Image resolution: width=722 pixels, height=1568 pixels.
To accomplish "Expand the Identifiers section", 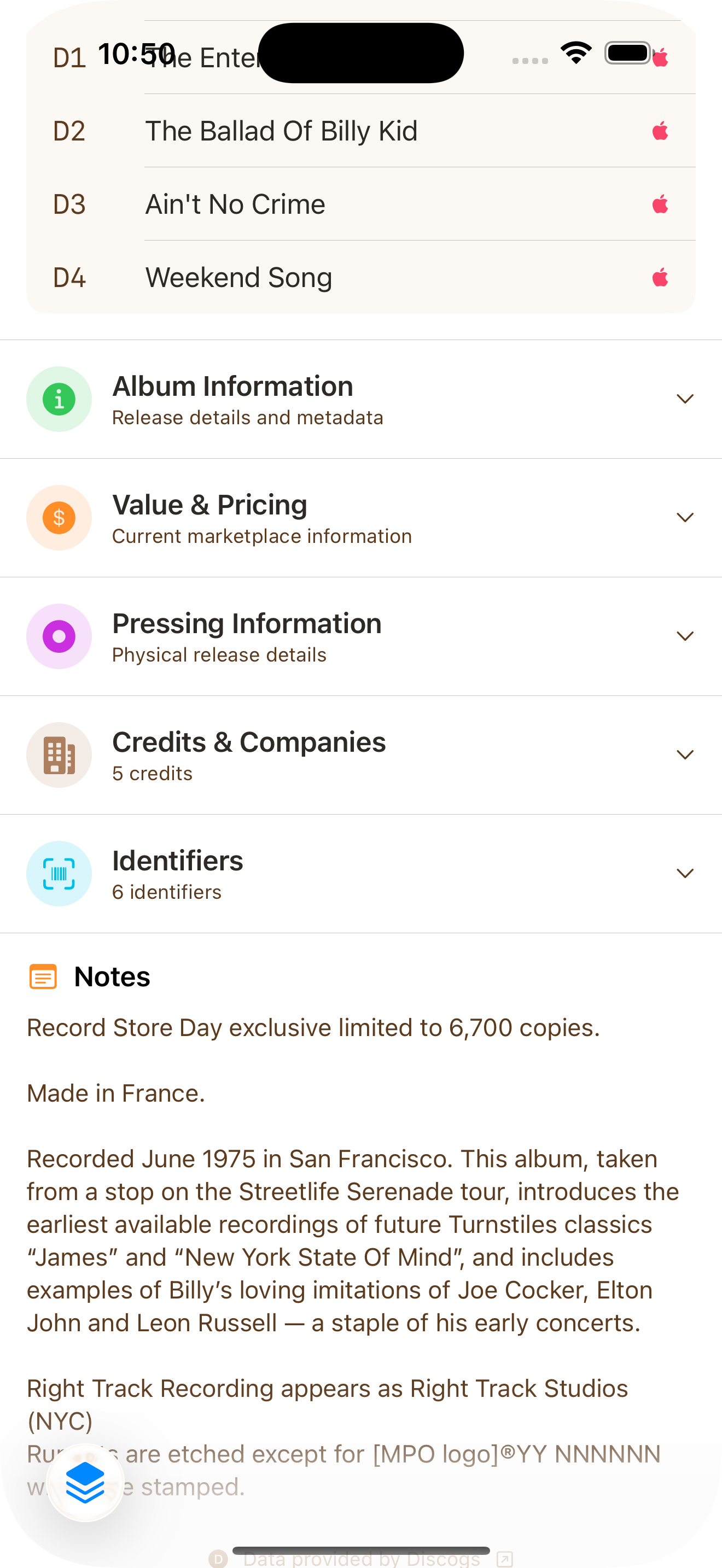I will (685, 873).
